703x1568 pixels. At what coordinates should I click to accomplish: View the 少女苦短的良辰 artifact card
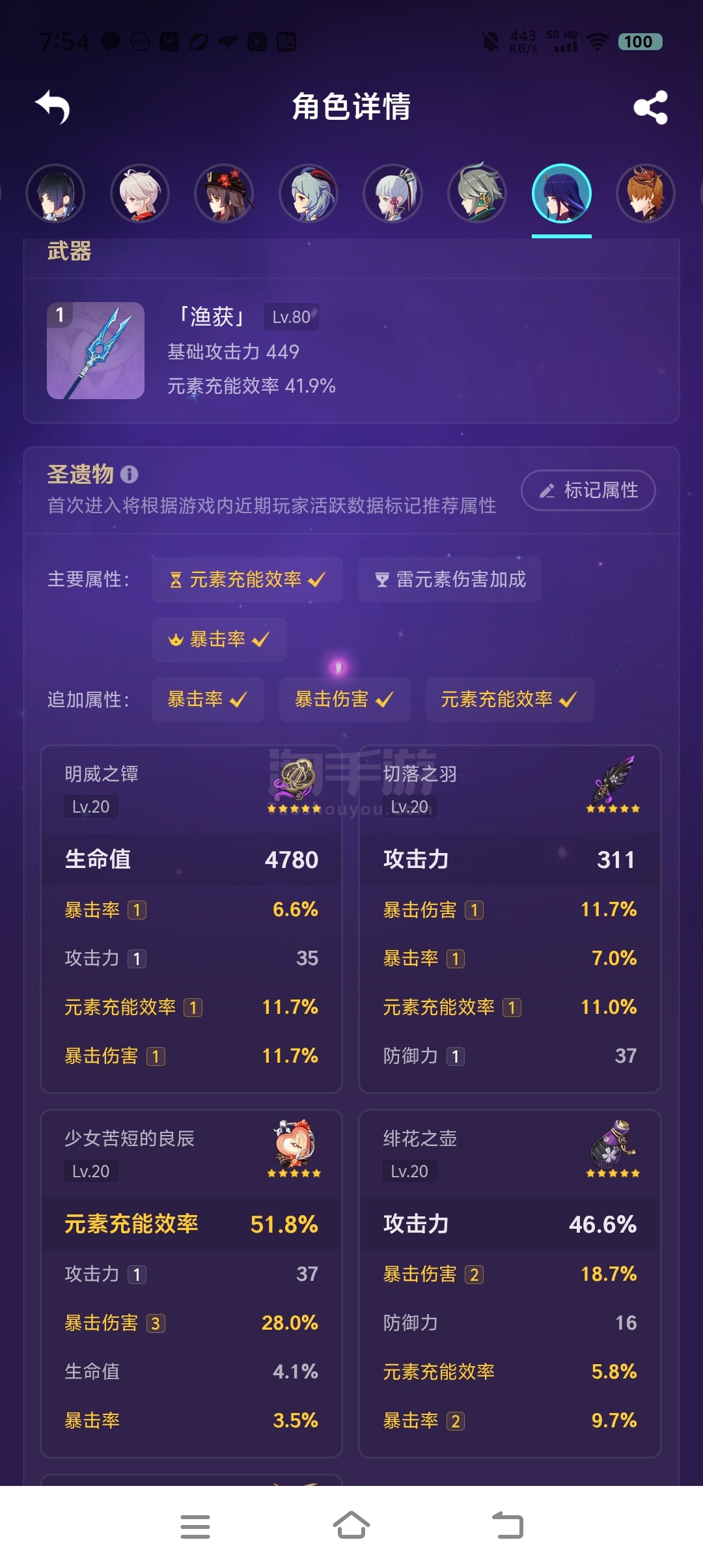(191, 1283)
